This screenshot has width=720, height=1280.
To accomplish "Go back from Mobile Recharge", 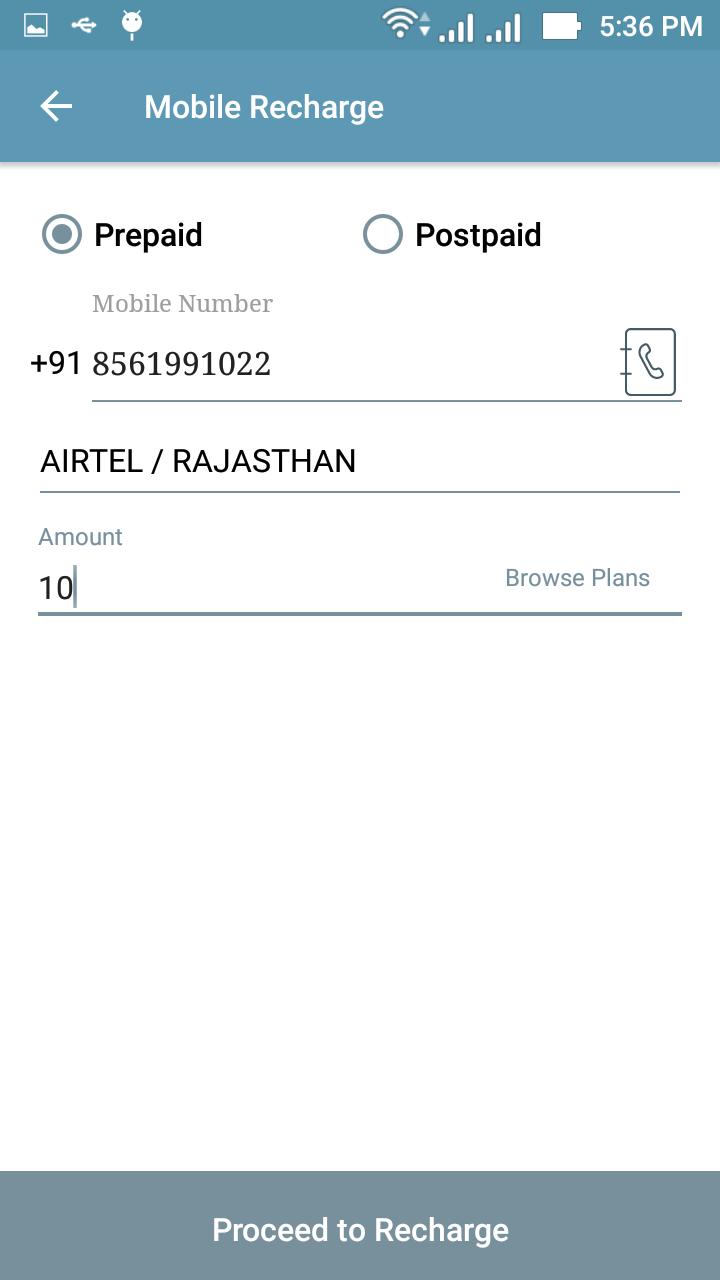I will tap(56, 107).
